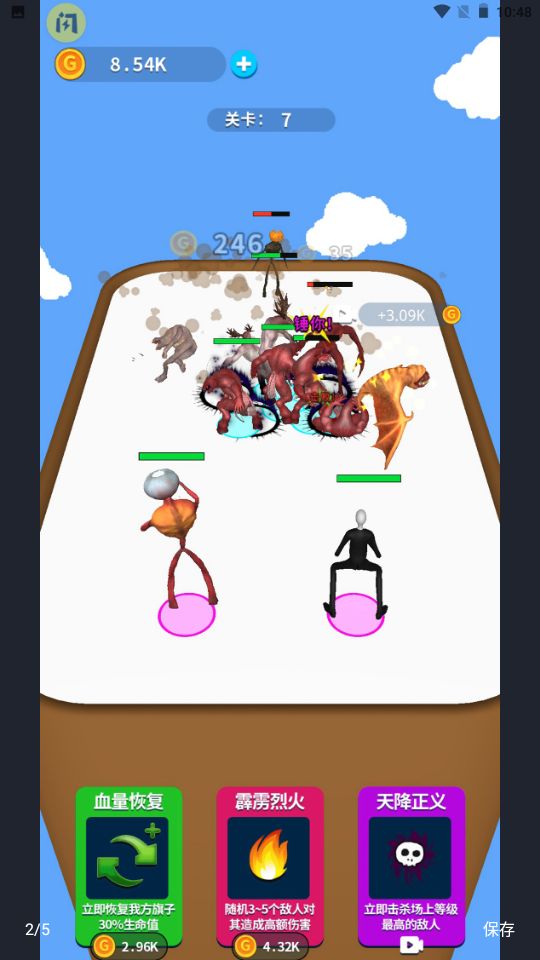The width and height of the screenshot is (540, 960).
Task: Tap the displayed game screenshot preview
Action: [x=270, y=480]
